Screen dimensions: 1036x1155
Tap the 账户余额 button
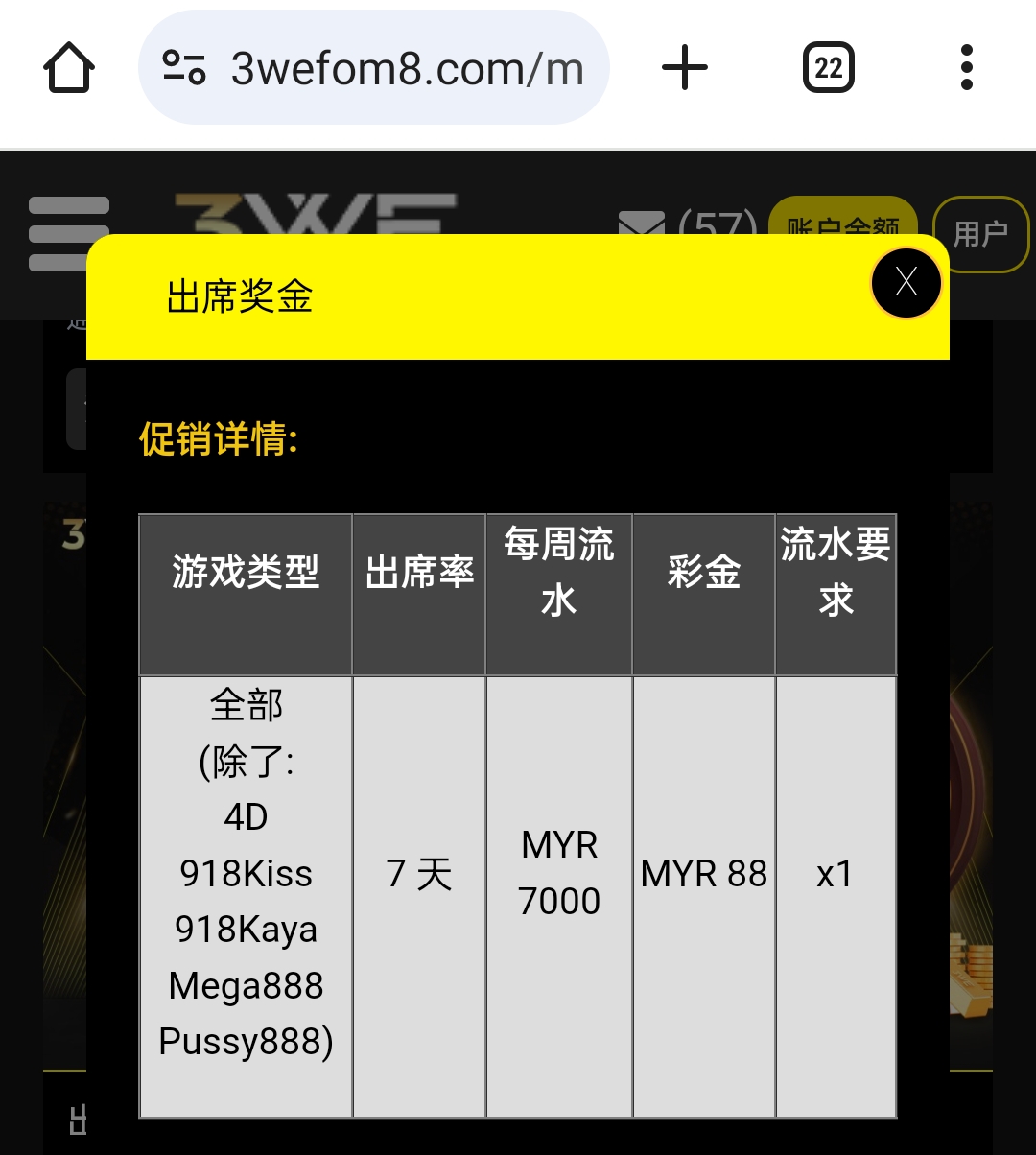coord(842,219)
